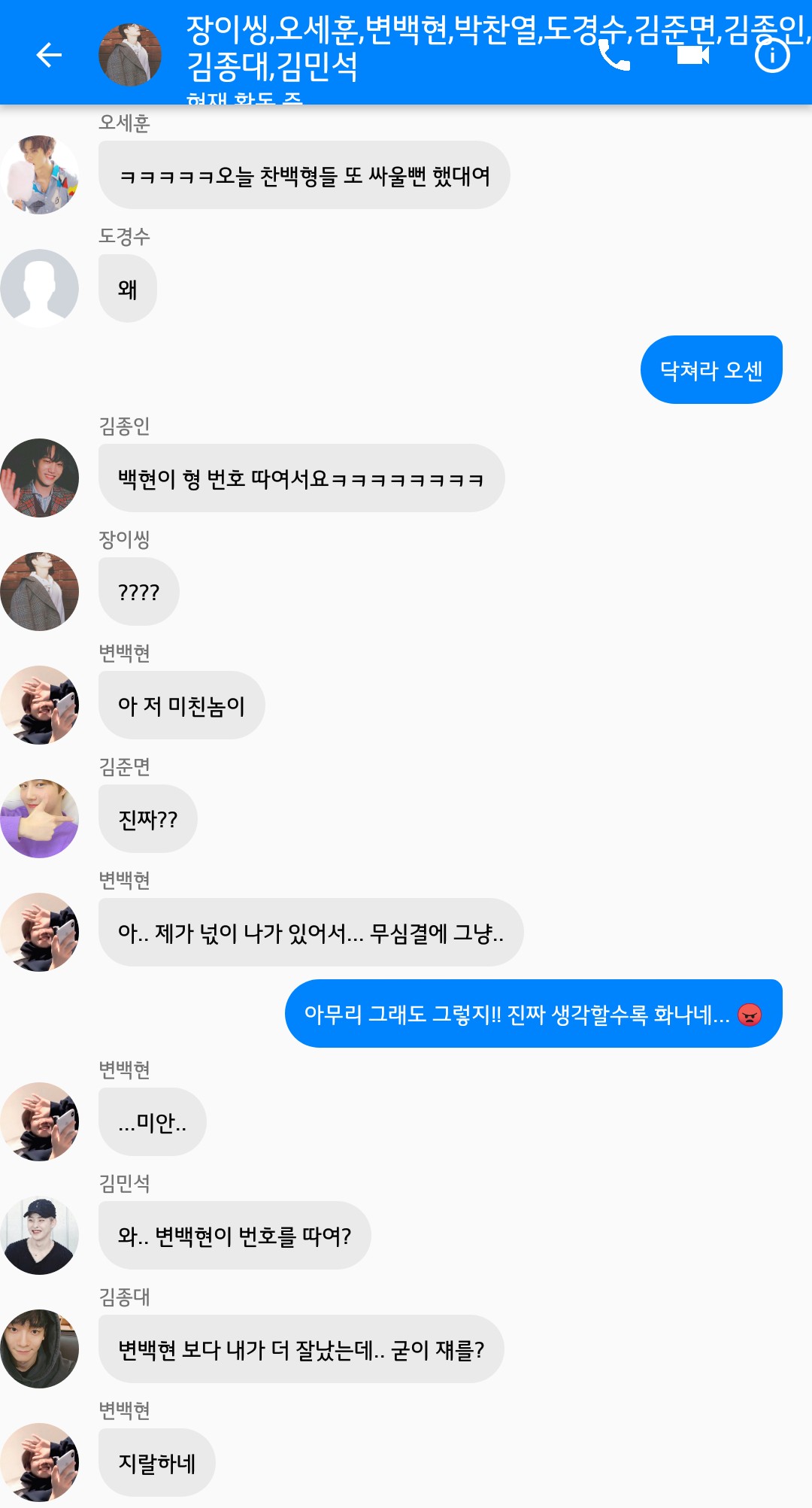Viewport: 812px width, 1508px height.
Task: Open the conversation info icon
Action: (x=772, y=56)
